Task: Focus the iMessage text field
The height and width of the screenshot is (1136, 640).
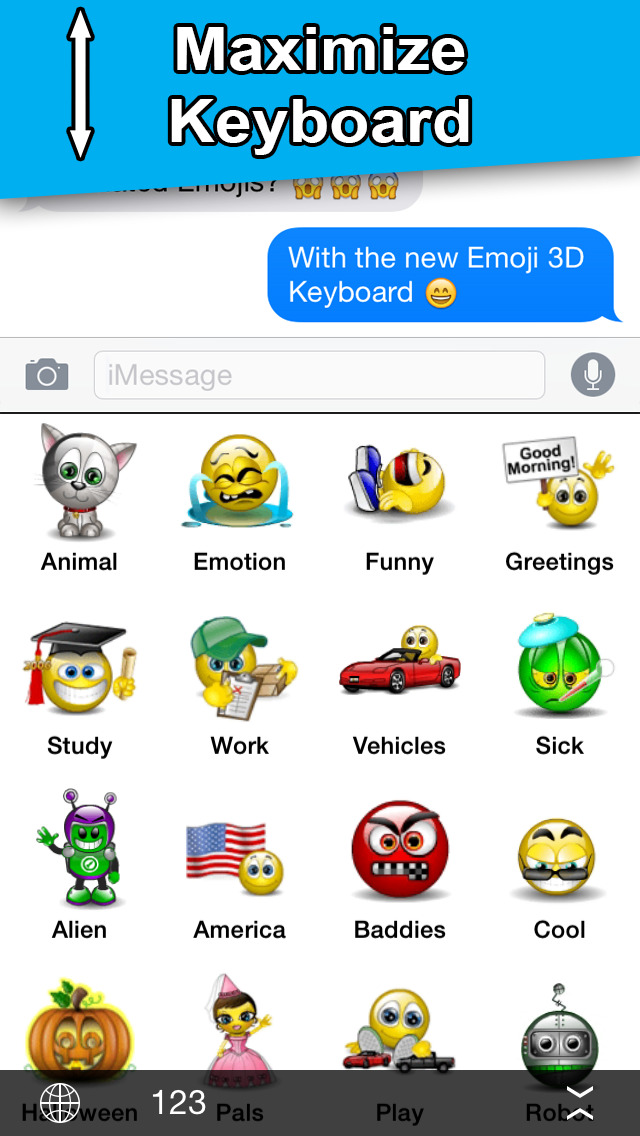Action: point(319,375)
